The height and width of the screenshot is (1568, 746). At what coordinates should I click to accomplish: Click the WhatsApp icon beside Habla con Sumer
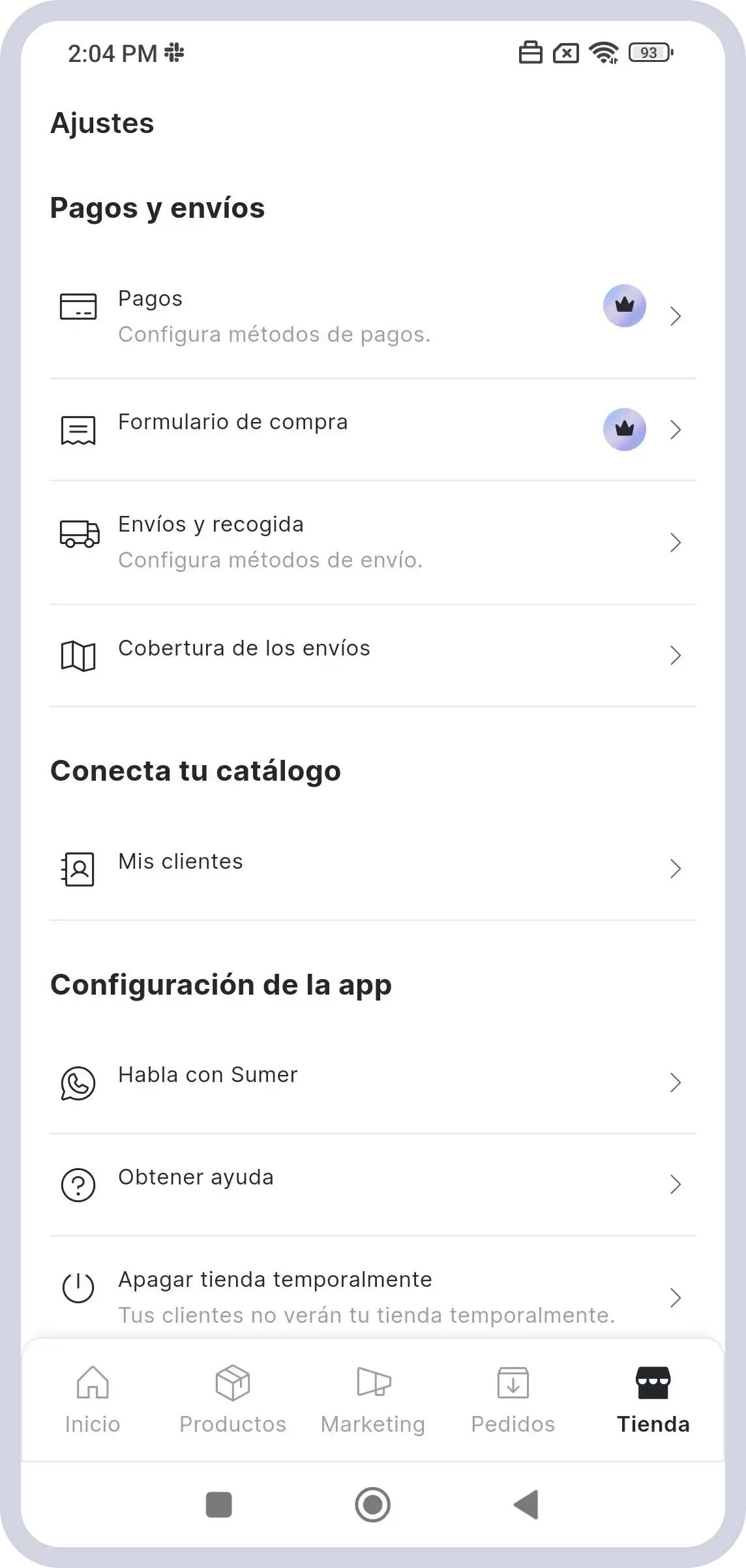(78, 1082)
